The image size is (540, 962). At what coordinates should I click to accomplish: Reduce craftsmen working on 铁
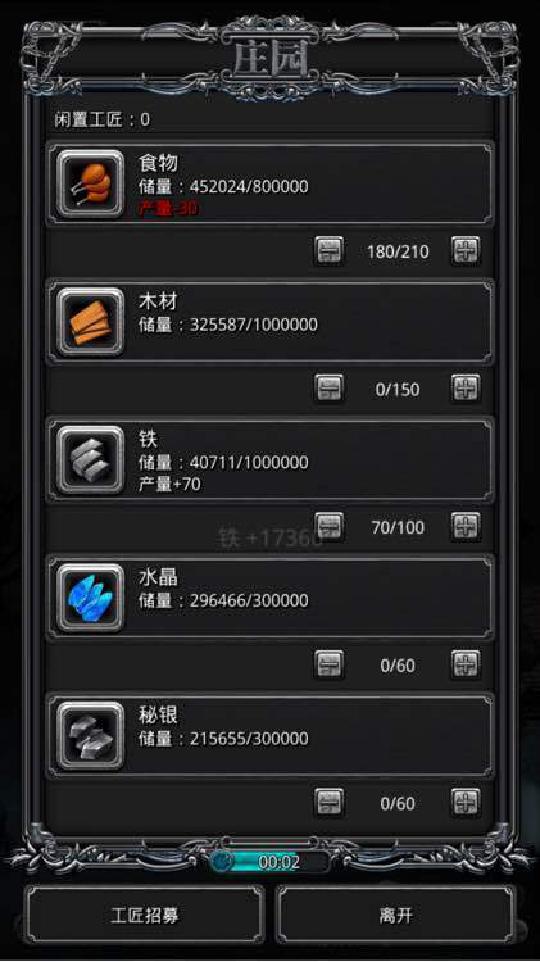coord(329,526)
